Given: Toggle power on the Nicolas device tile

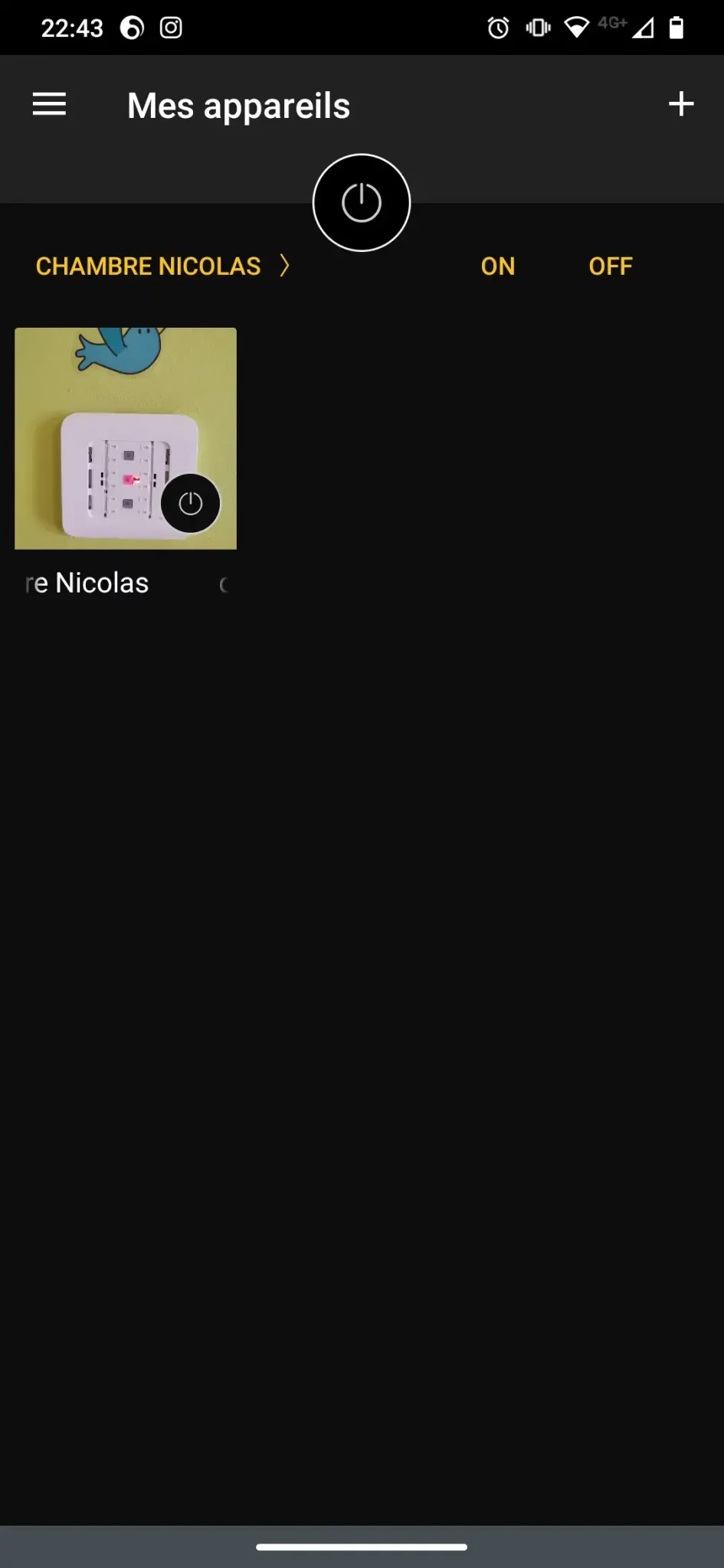Looking at the screenshot, I should 190,503.
